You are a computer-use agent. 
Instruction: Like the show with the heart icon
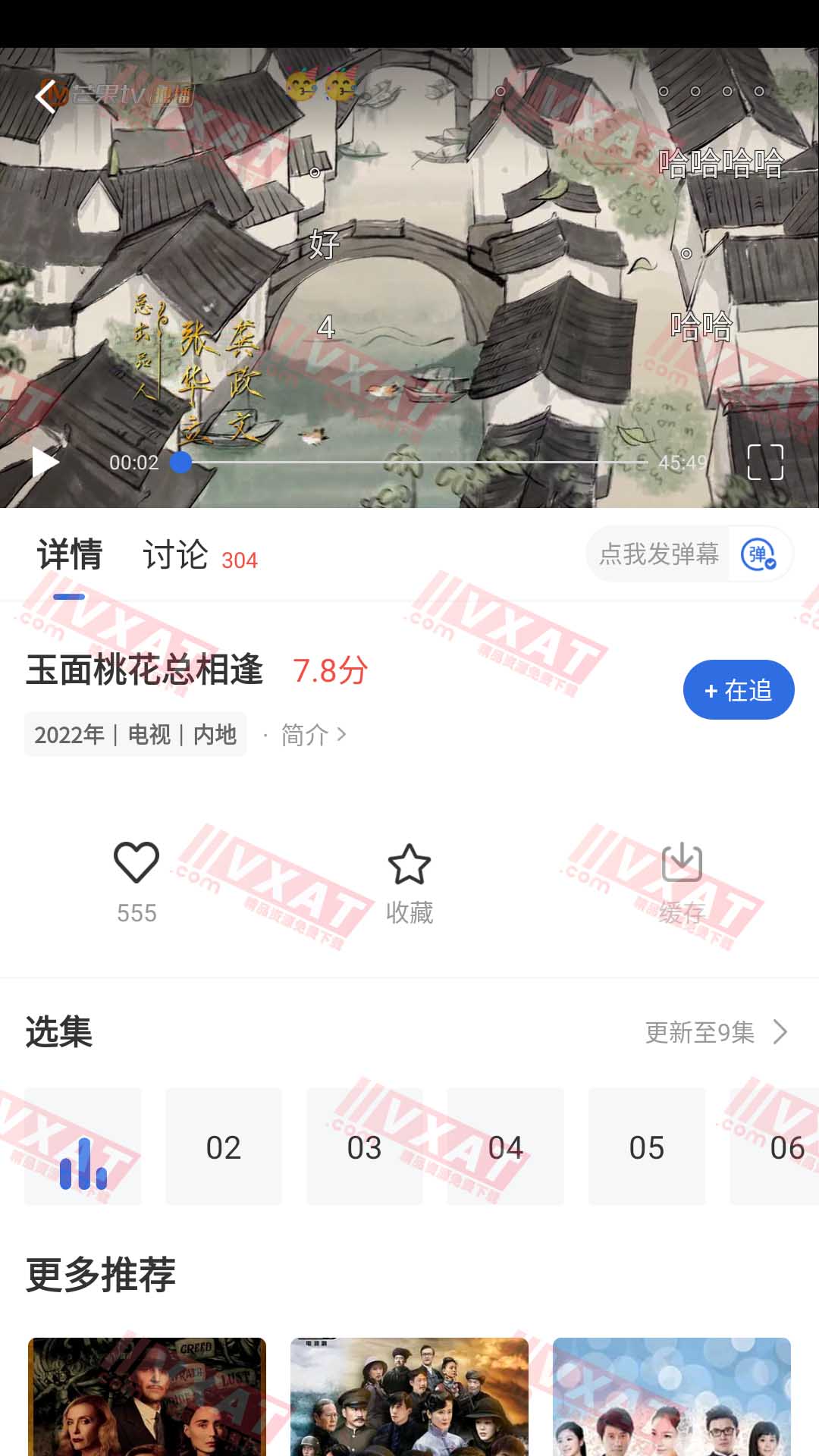click(136, 863)
